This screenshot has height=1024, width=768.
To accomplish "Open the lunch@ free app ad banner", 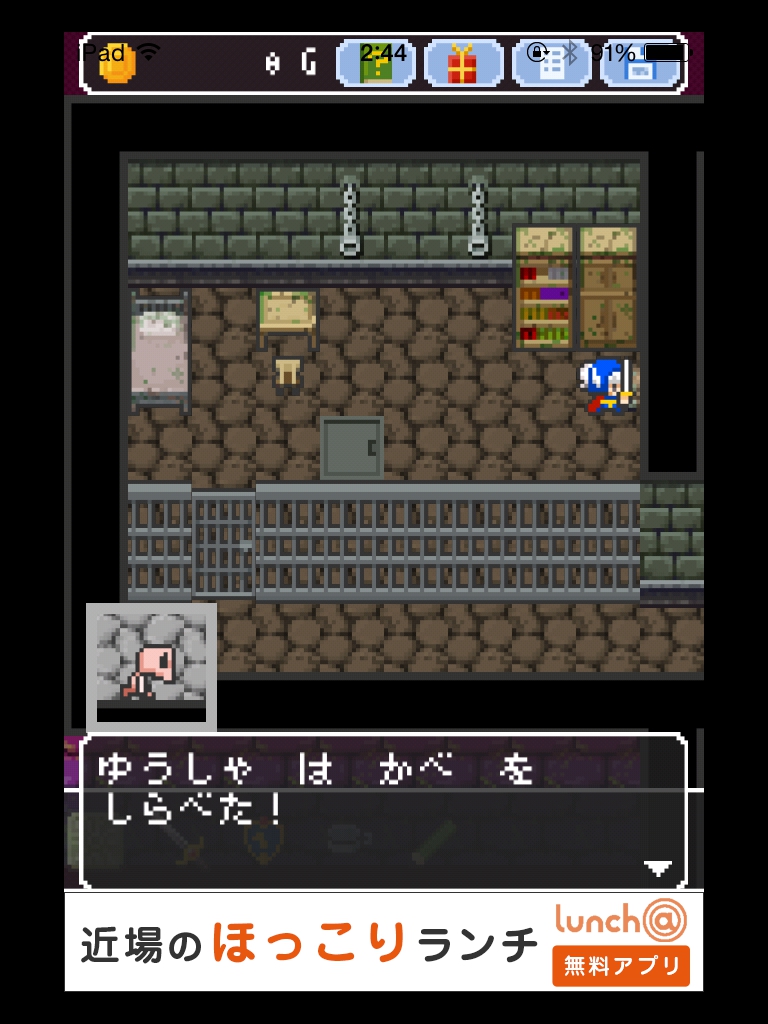I will click(x=384, y=942).
